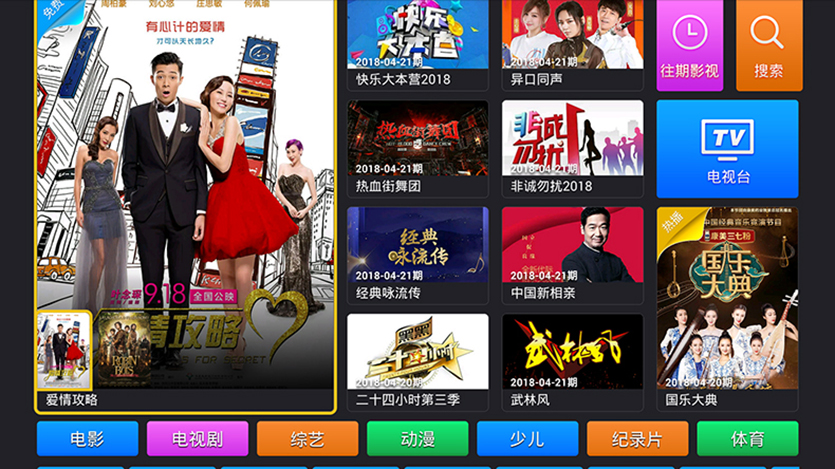Open 热血街舞团 show

point(417,147)
